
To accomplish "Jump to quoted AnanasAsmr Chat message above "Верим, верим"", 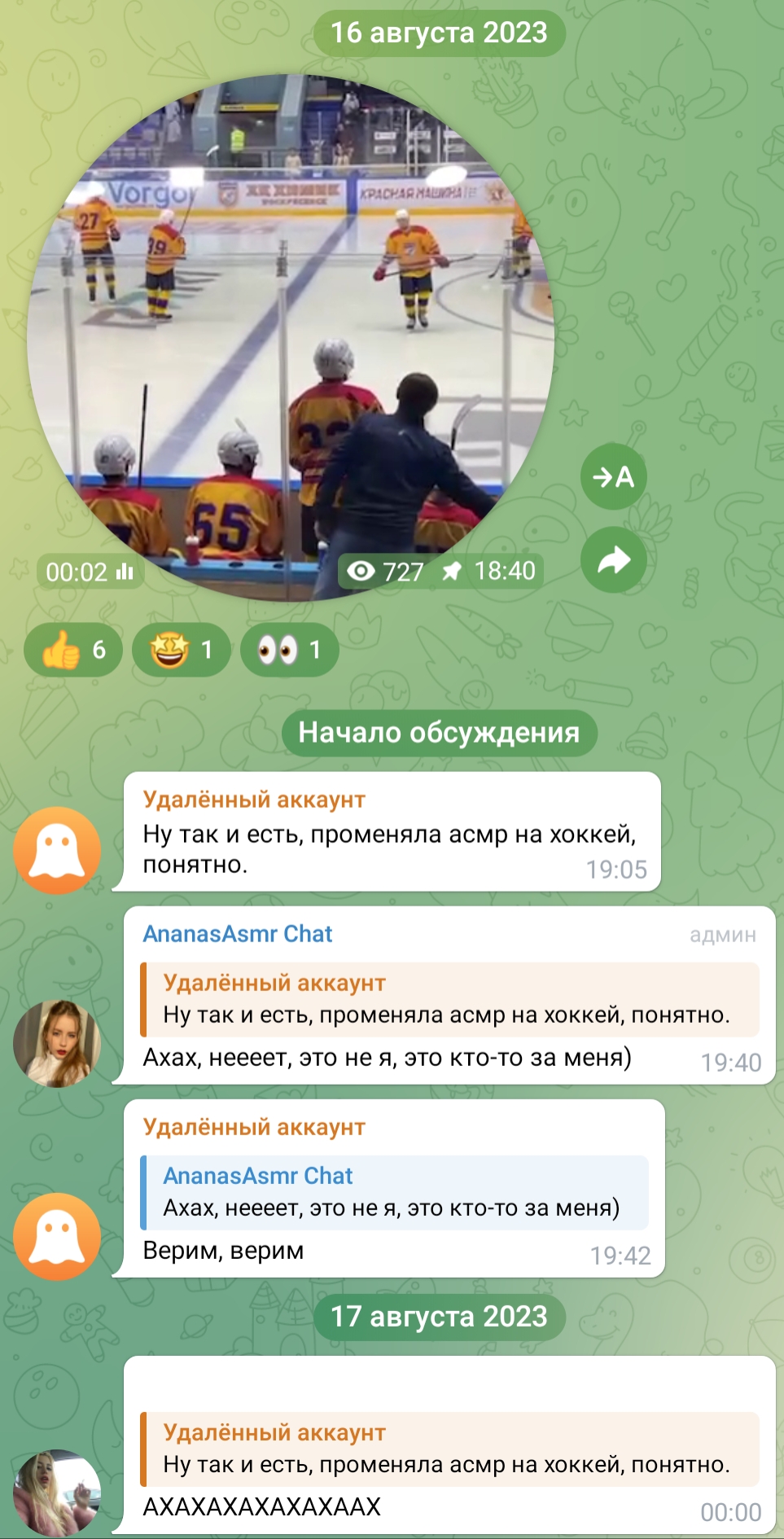I will click(x=394, y=1192).
